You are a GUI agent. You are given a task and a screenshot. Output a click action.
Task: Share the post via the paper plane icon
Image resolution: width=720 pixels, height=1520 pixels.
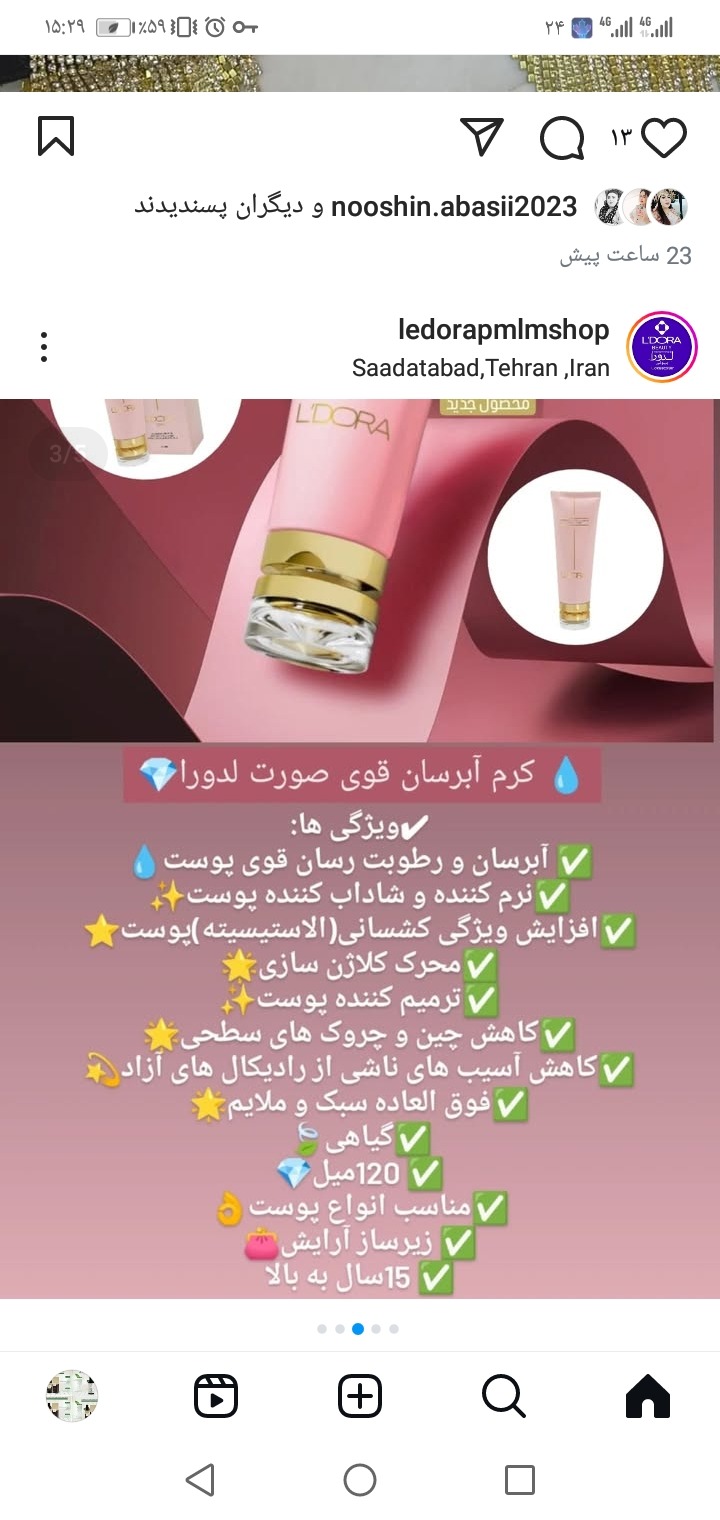pos(481,136)
